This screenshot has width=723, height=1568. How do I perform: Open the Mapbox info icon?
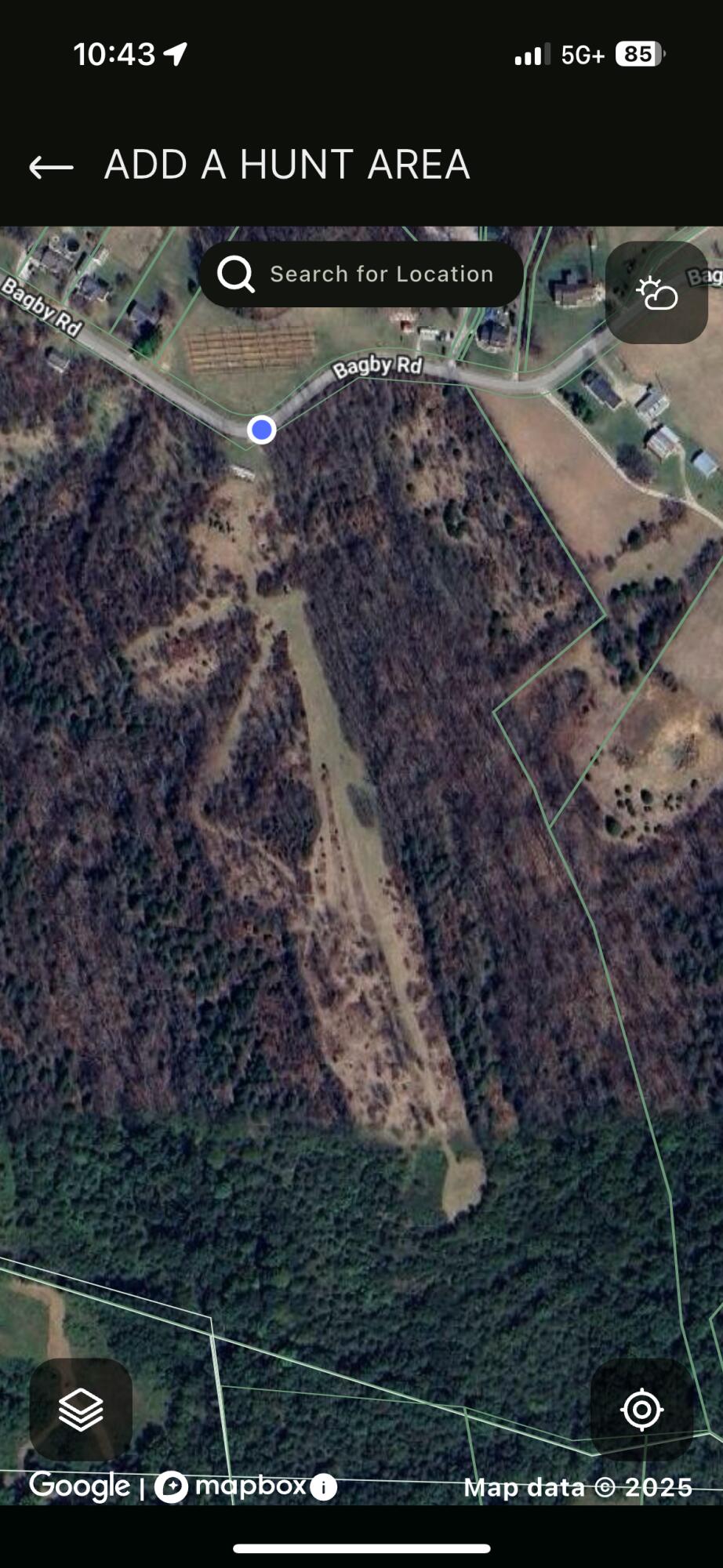(323, 1487)
